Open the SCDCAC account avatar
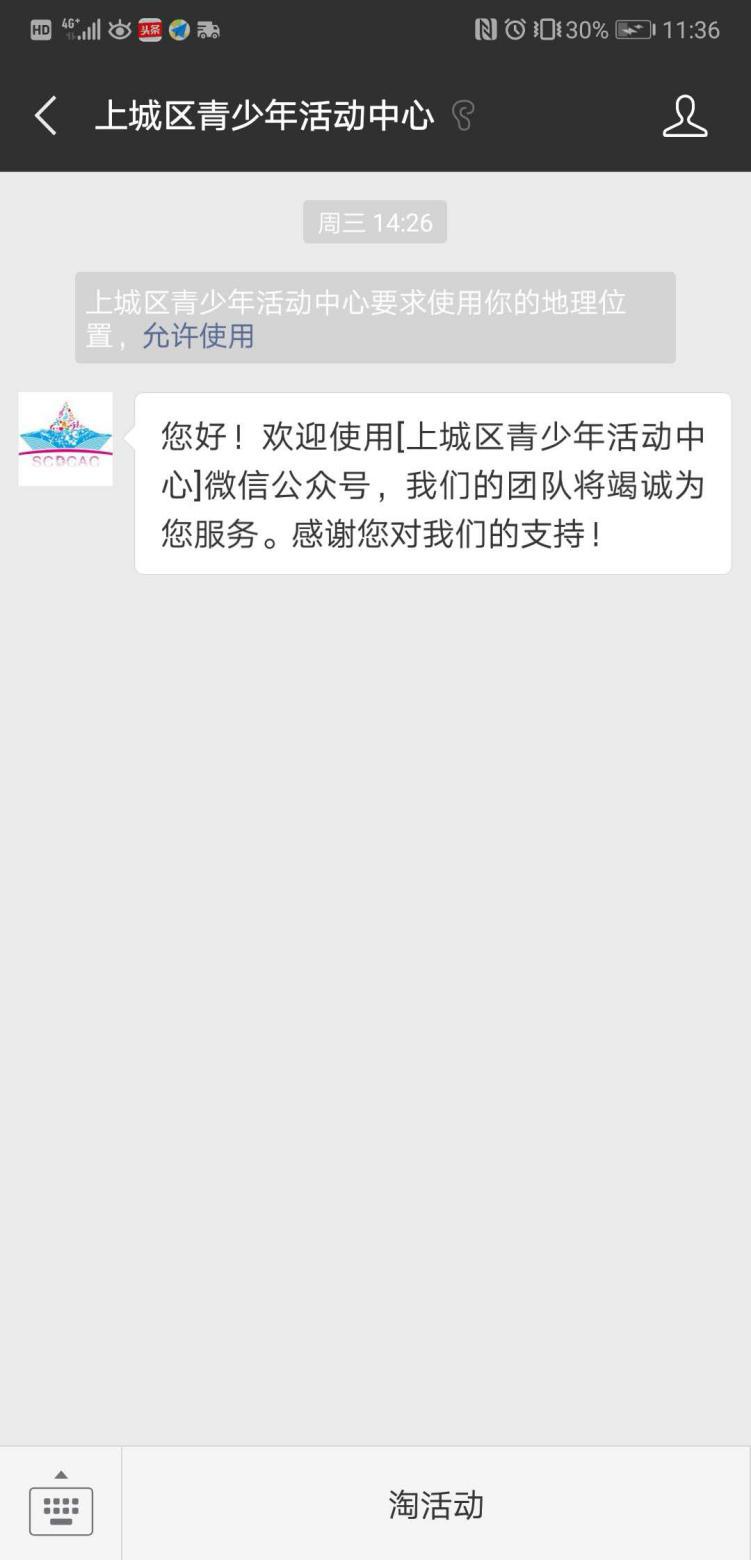 pos(65,438)
